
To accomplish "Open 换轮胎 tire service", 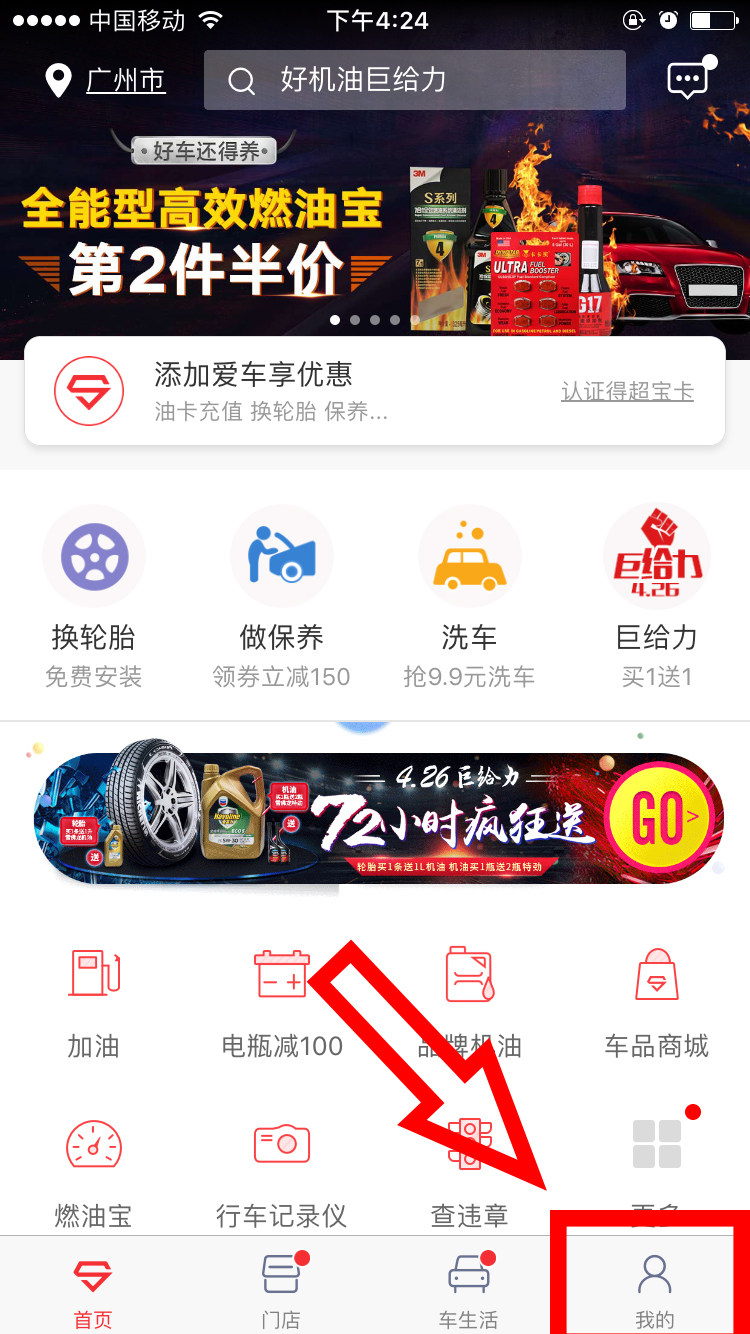I will coord(93,597).
